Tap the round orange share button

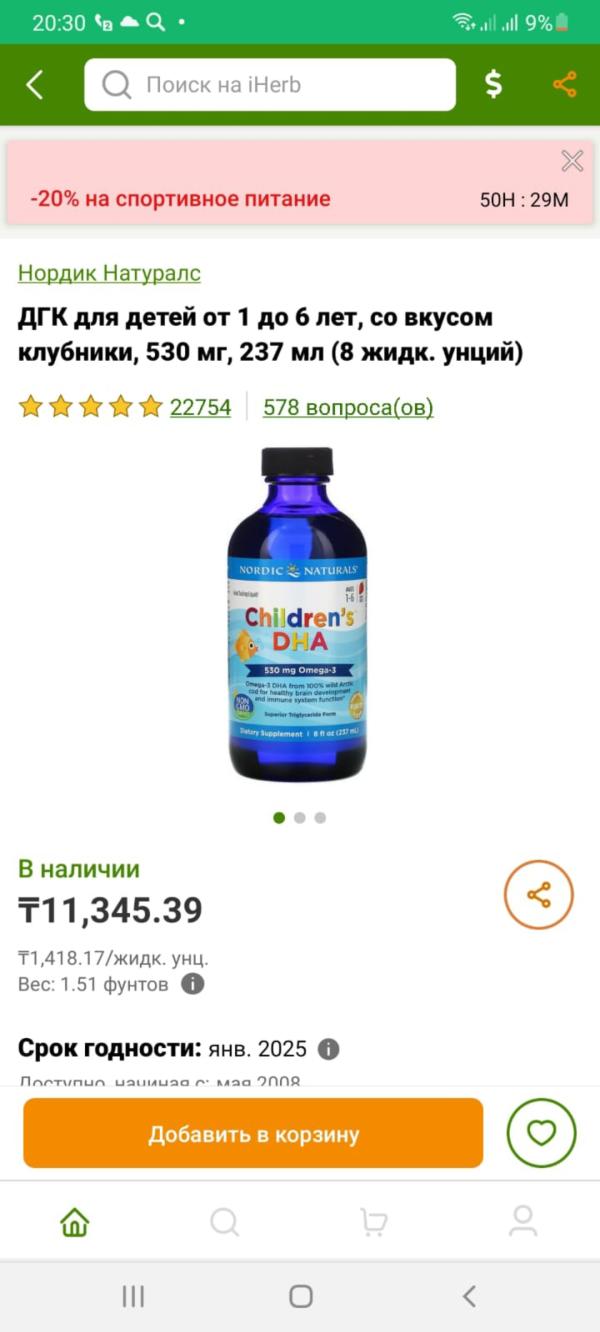pyautogui.click(x=539, y=895)
